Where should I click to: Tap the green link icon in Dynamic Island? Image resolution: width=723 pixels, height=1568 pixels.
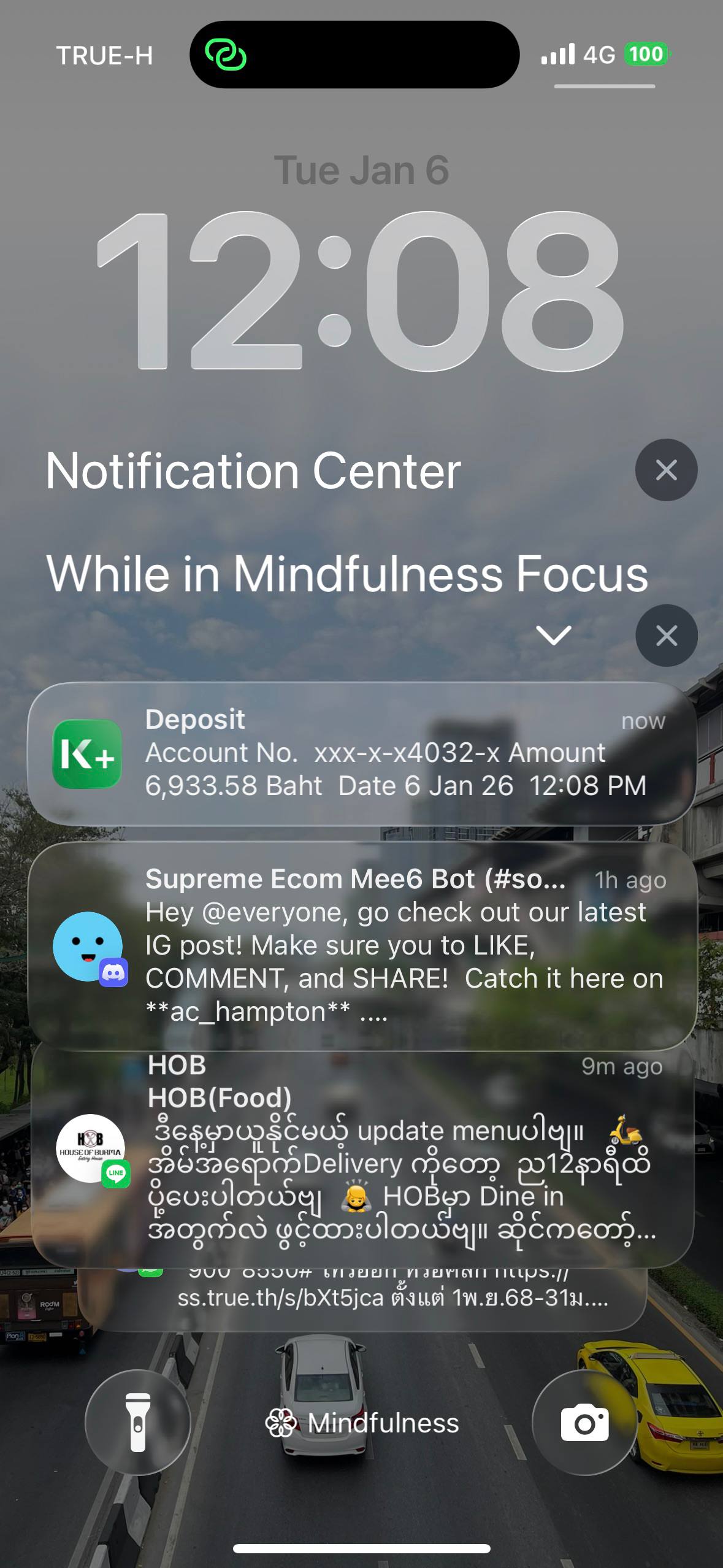[x=226, y=55]
